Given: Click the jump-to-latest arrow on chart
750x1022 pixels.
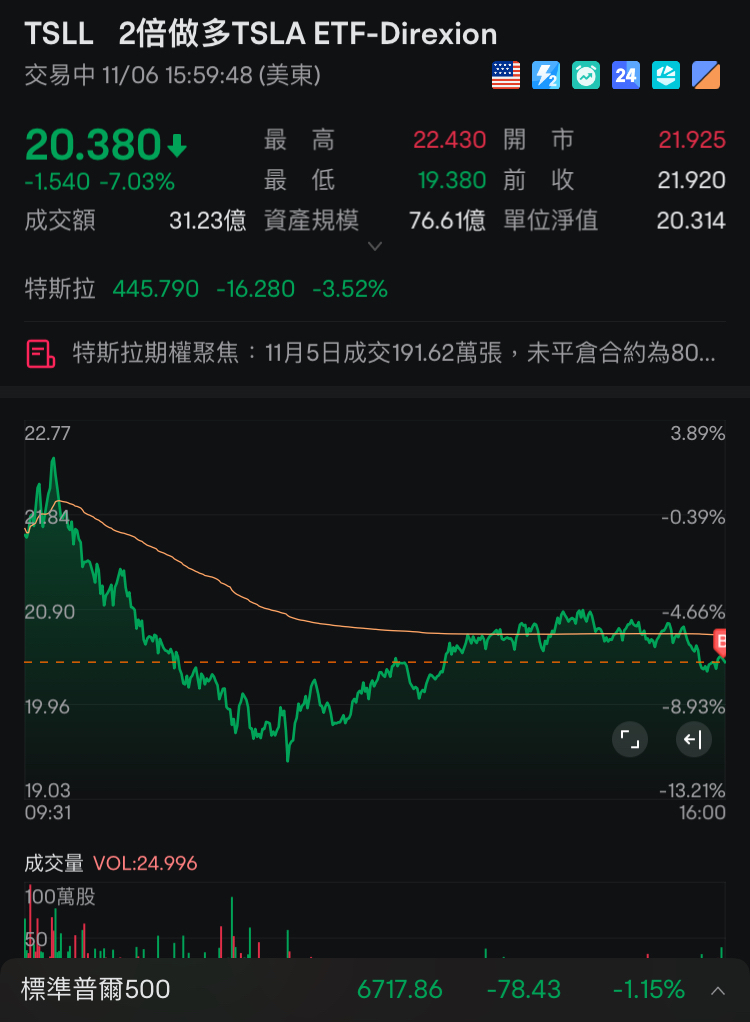Looking at the screenshot, I should point(694,739).
